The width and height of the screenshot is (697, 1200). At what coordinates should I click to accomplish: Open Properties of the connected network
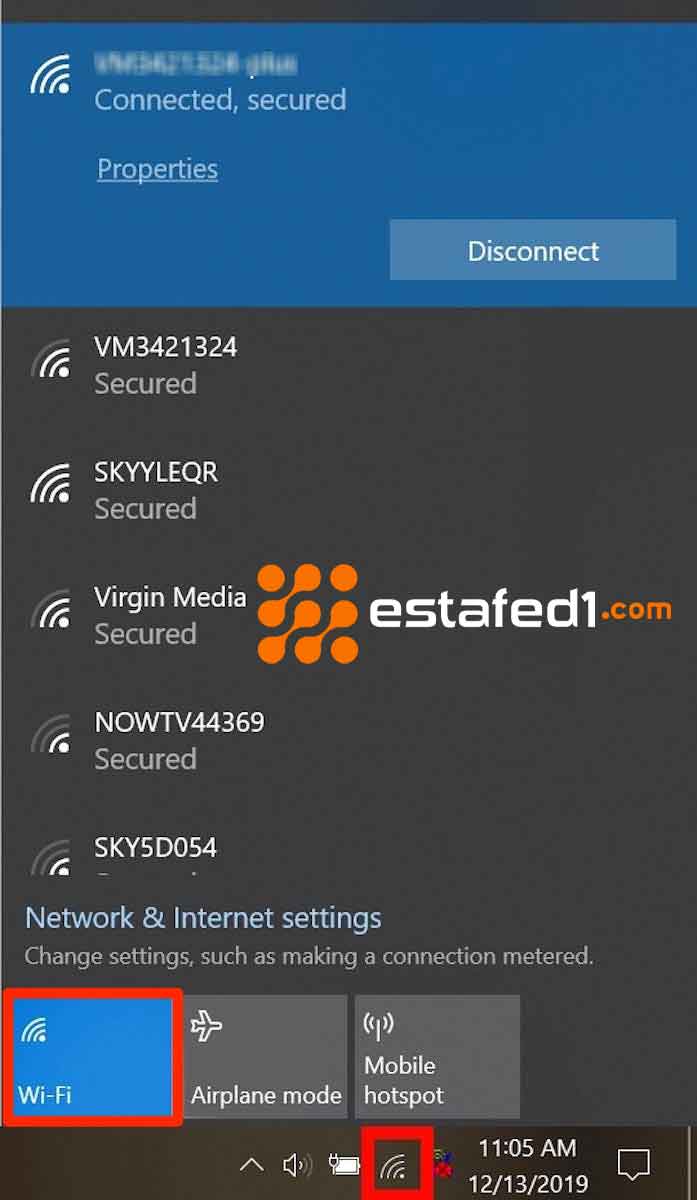point(157,169)
